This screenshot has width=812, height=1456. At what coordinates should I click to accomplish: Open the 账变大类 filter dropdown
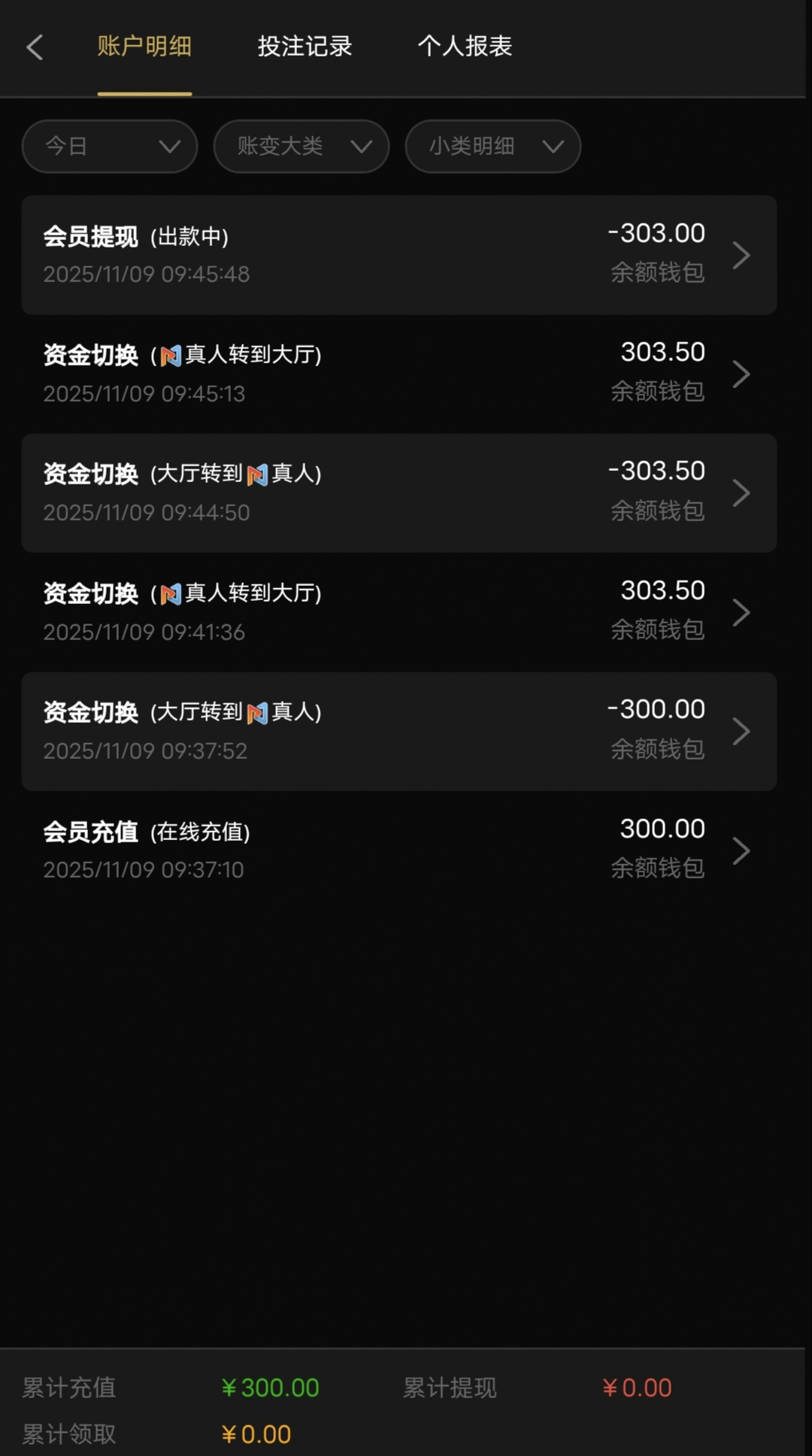[301, 147]
